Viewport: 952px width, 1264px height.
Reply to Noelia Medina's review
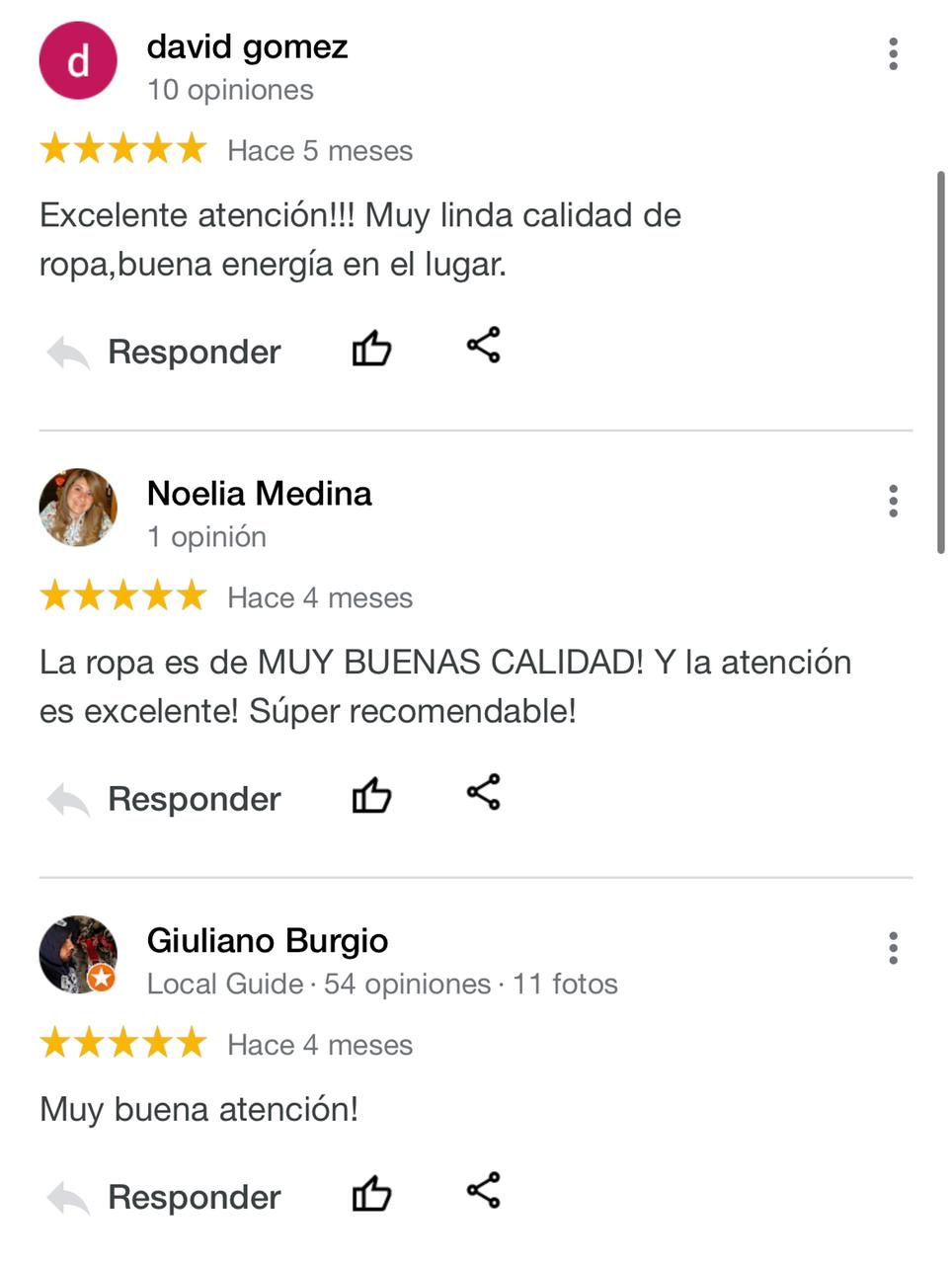point(165,799)
